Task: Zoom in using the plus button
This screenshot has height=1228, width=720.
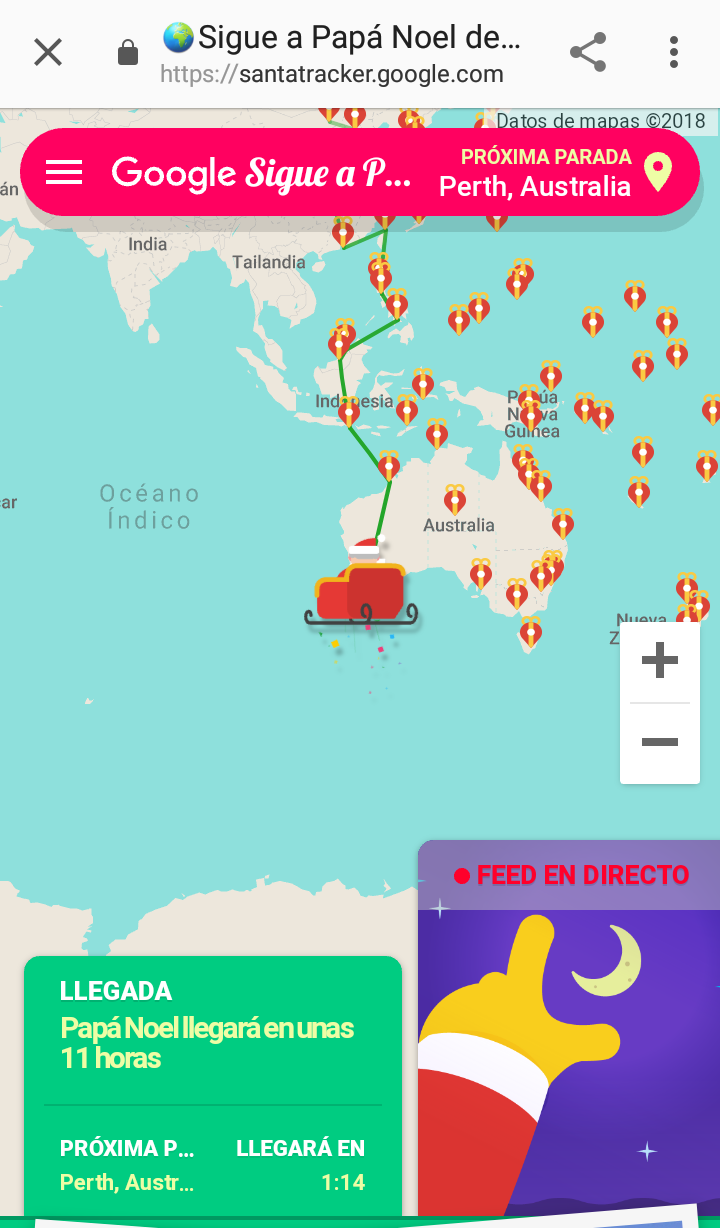Action: 659,659
